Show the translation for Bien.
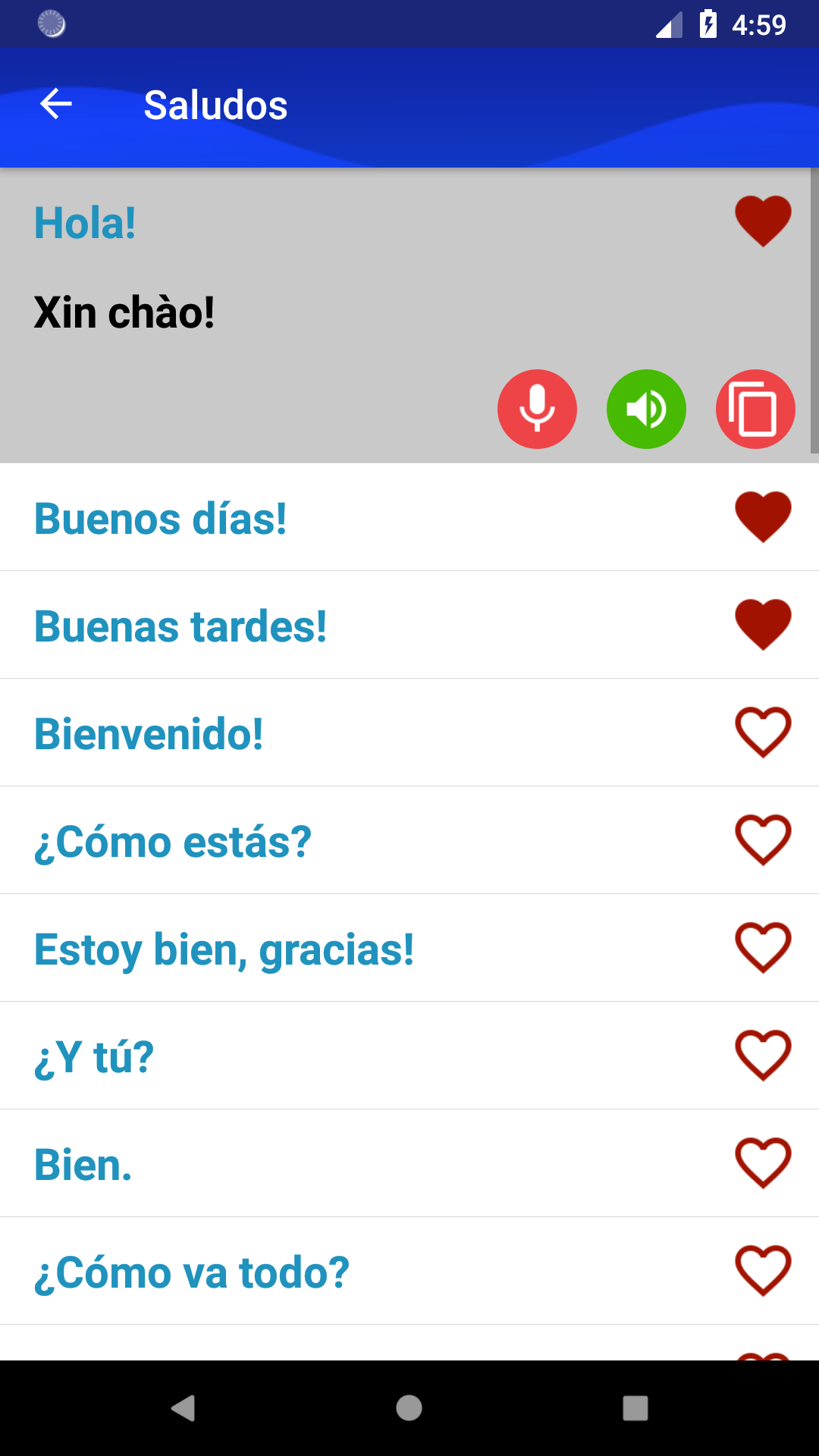 pyautogui.click(x=409, y=1163)
